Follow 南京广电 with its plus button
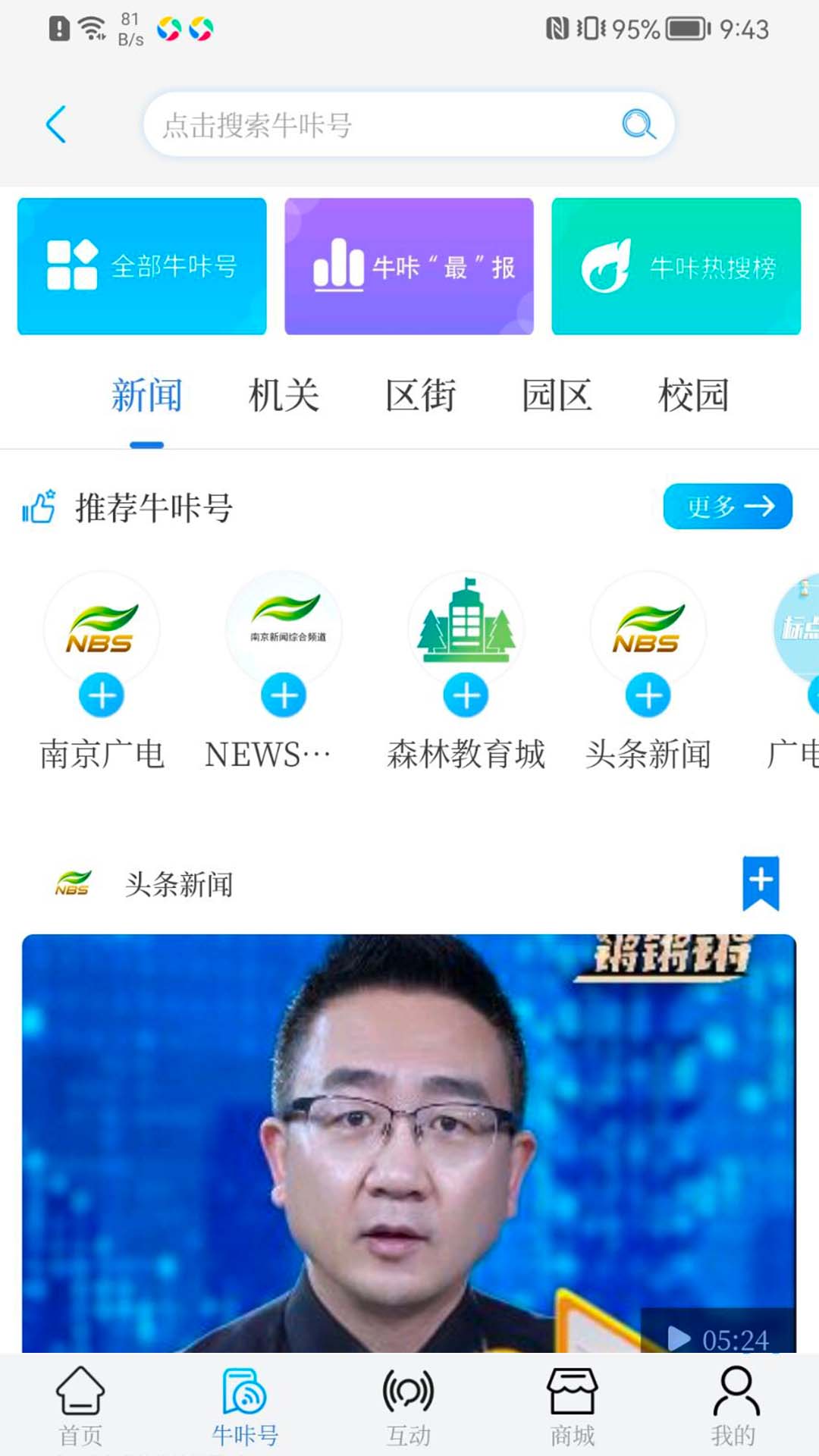This screenshot has height=1456, width=819. tap(102, 695)
